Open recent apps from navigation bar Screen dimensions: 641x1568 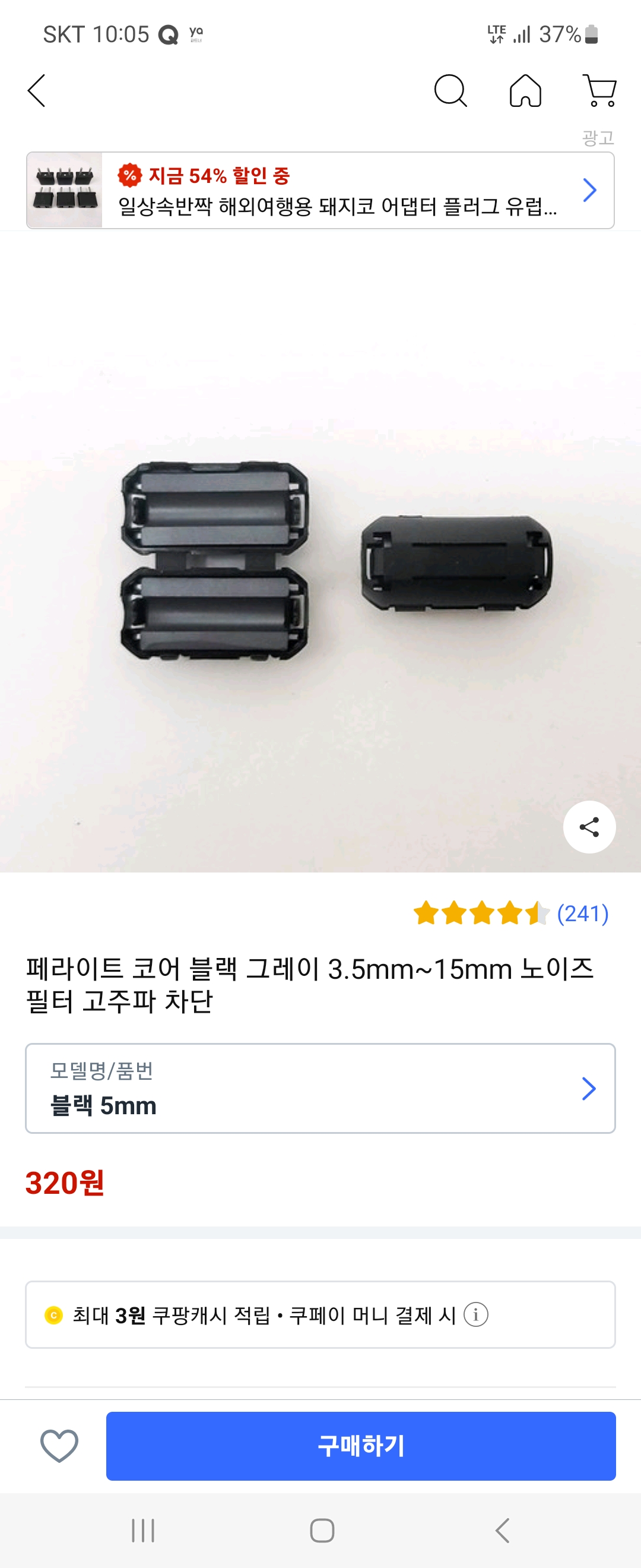[144, 1530]
